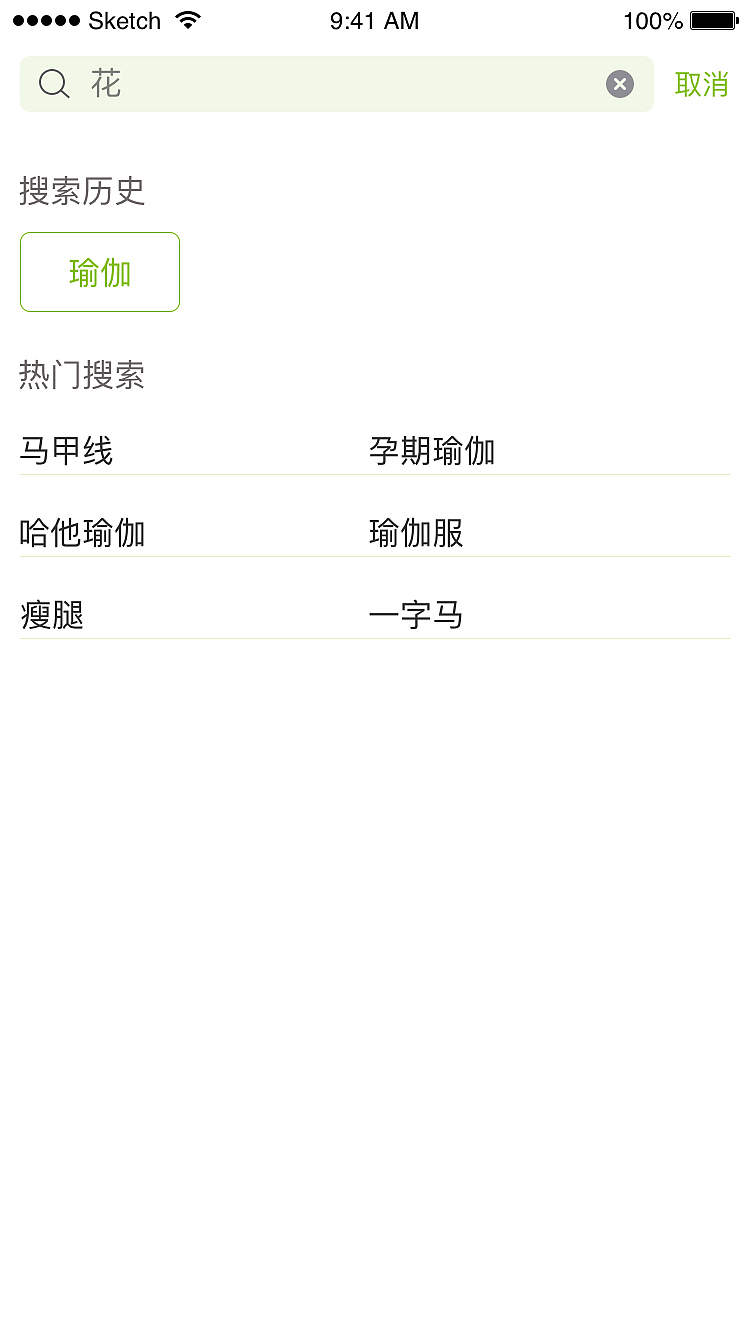The image size is (750, 1334).
Task: Click the 一字马 hot search entry
Action: coord(415,615)
